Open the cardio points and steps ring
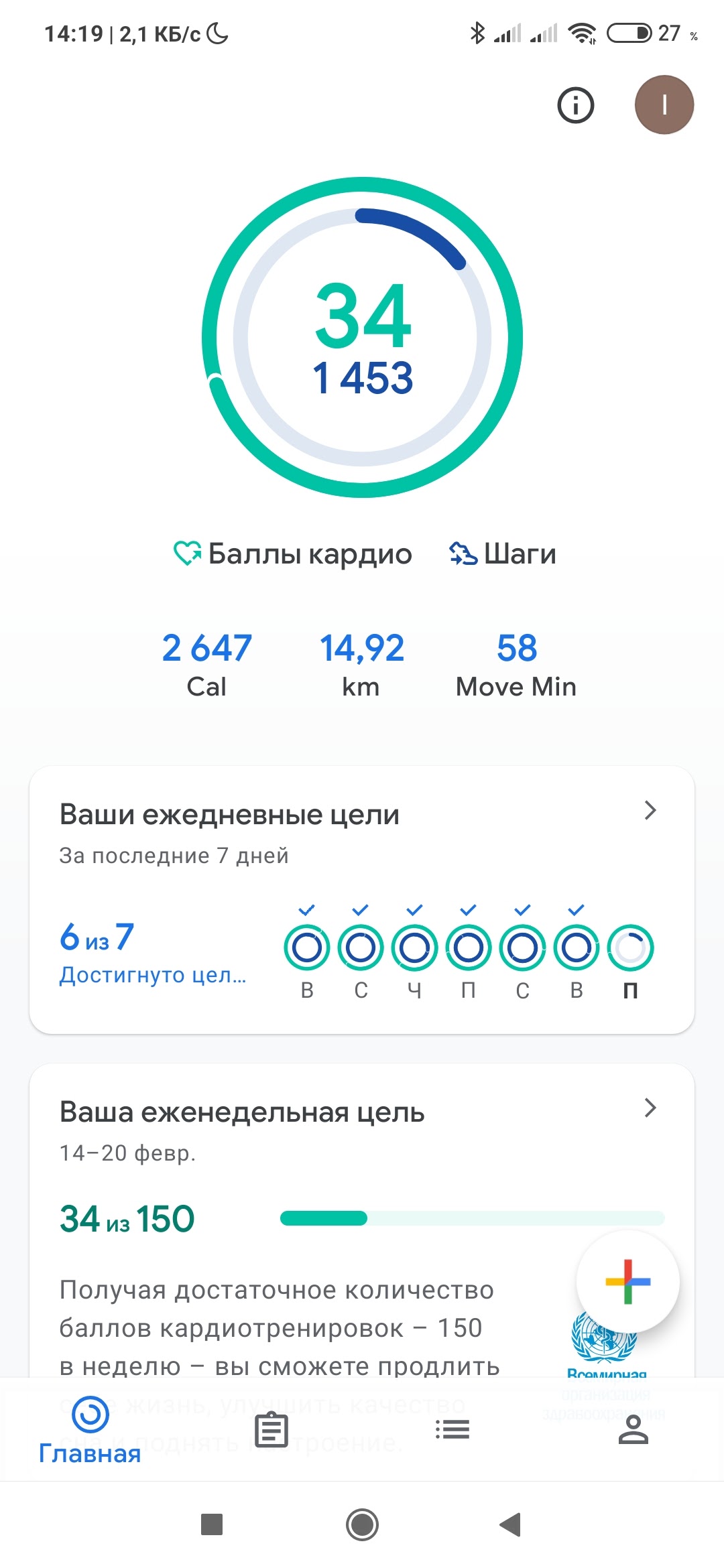The image size is (724, 1568). click(x=362, y=337)
